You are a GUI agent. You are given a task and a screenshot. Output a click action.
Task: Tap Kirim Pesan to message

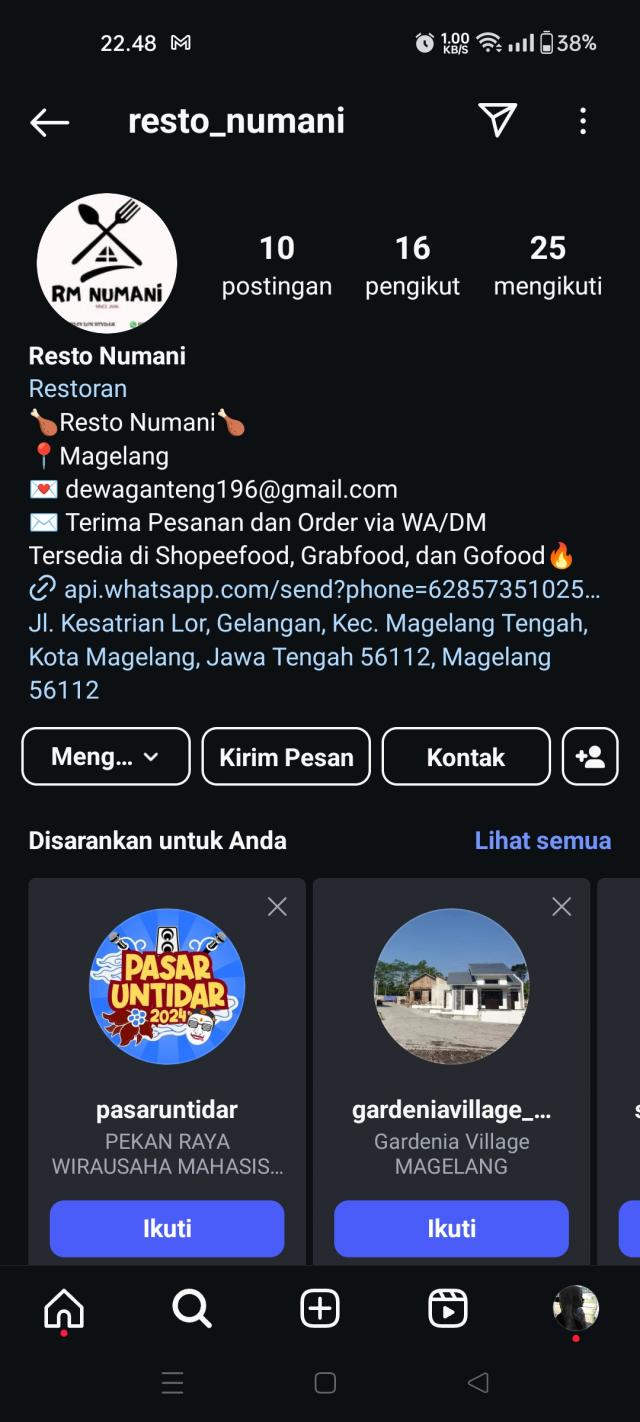(286, 757)
